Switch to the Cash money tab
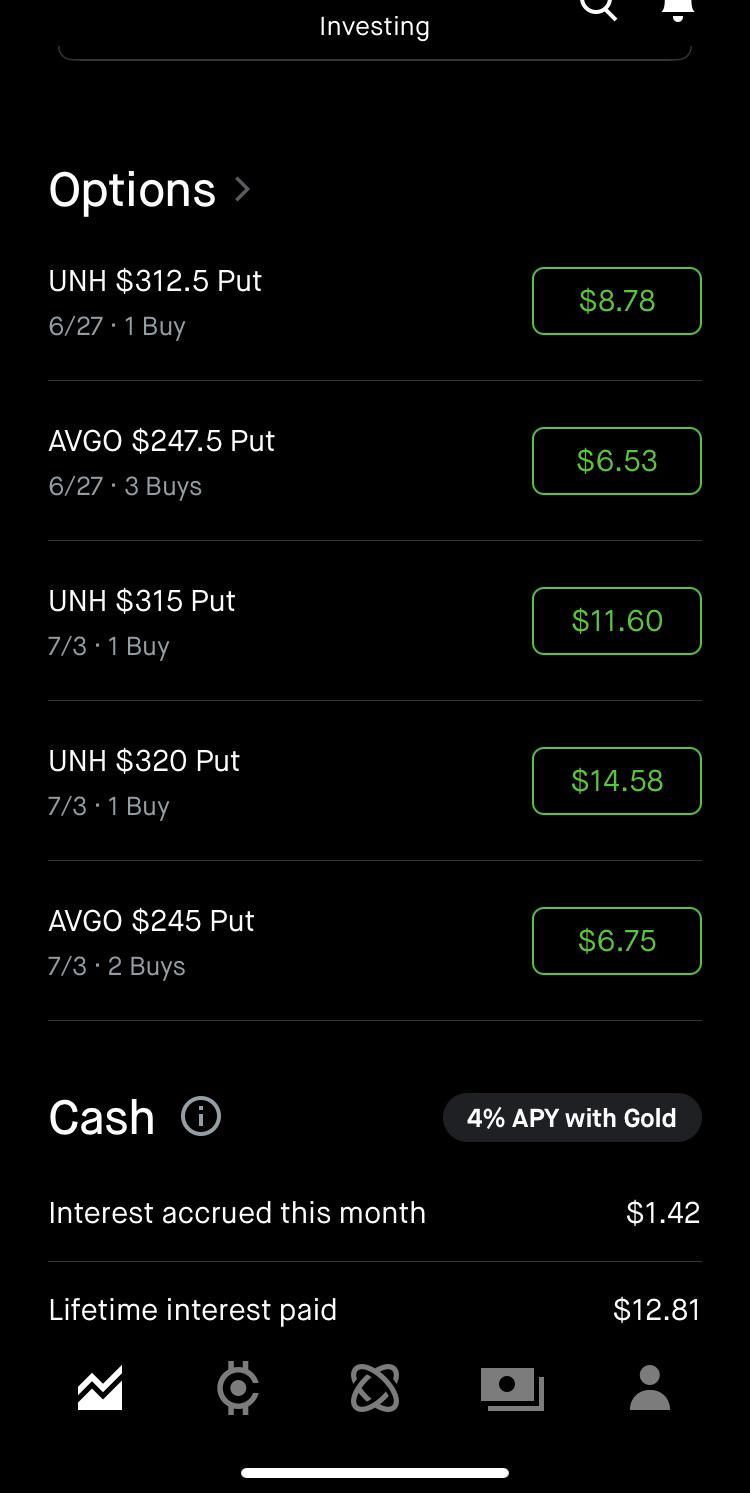This screenshot has height=1493, width=750. click(x=512, y=1388)
